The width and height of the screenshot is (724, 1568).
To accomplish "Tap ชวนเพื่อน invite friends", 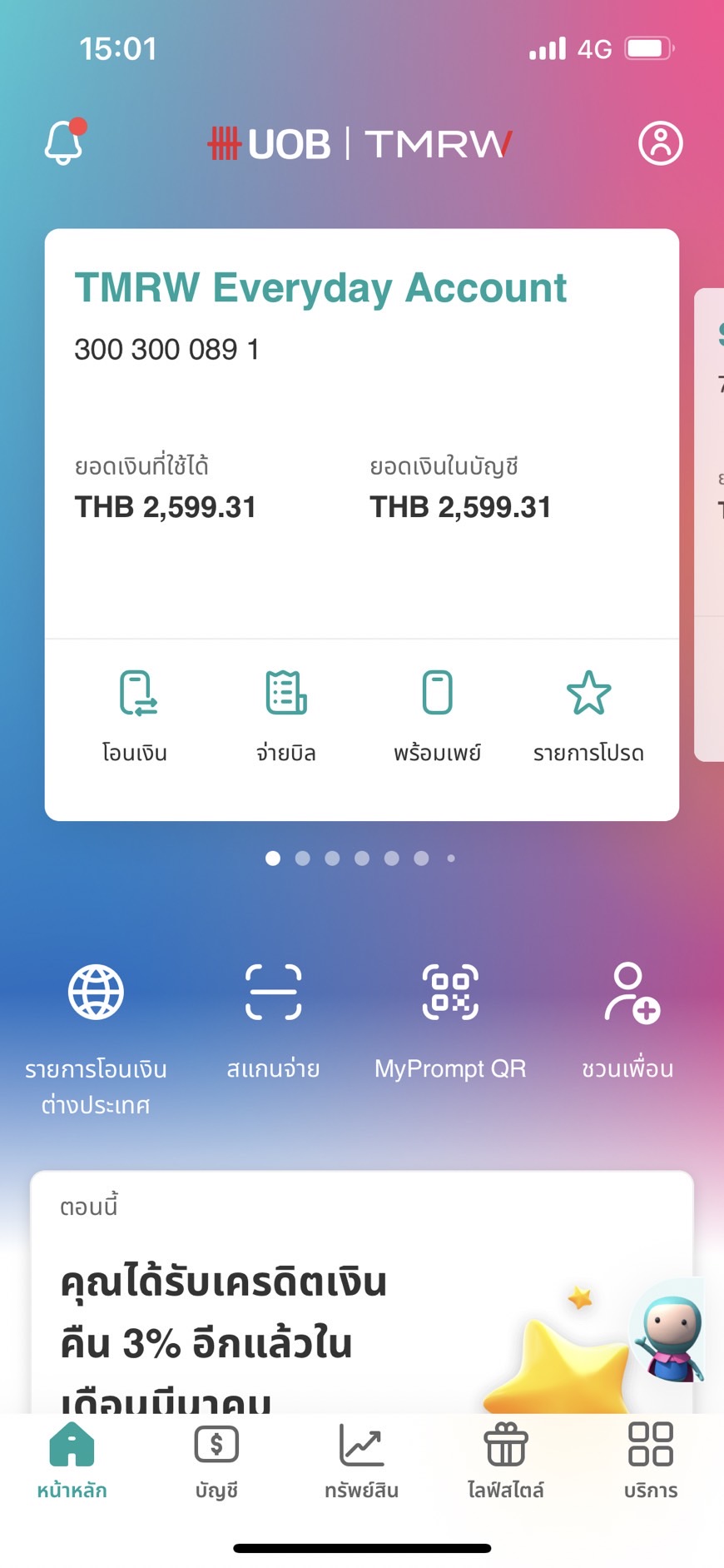I will 628,1018.
